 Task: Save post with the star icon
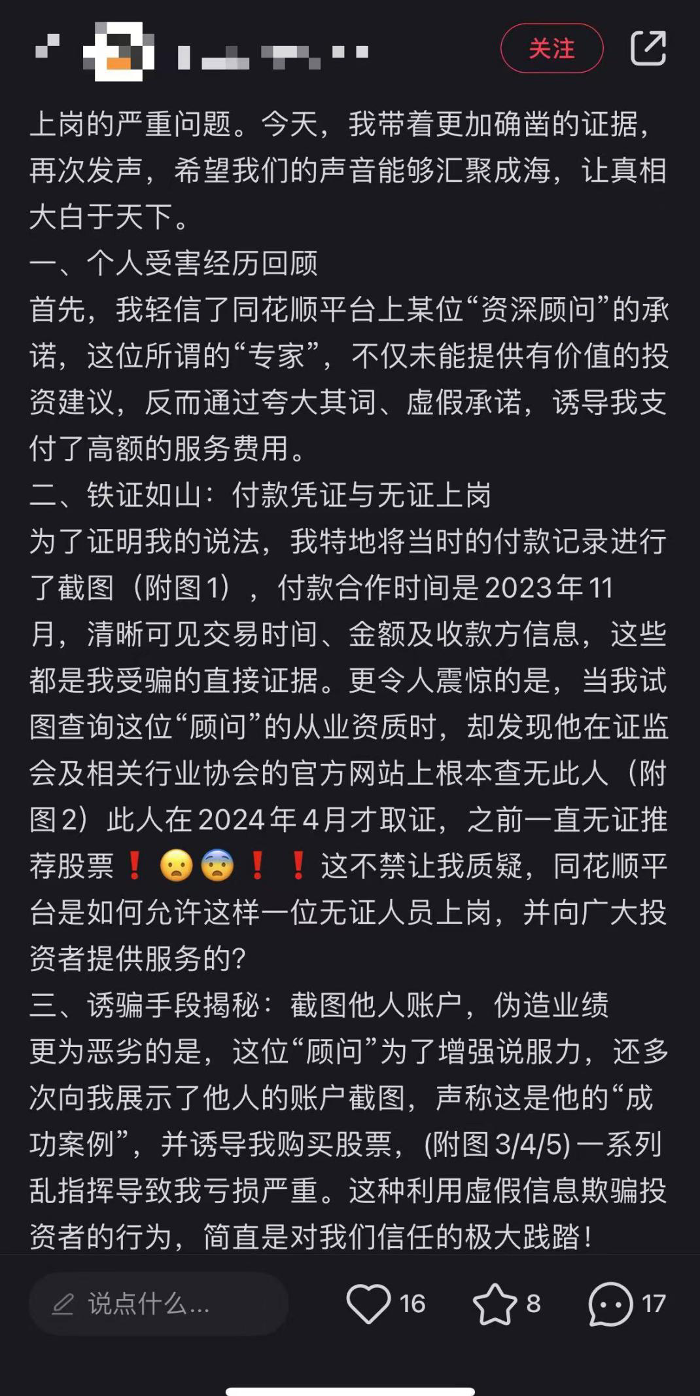[x=494, y=1304]
